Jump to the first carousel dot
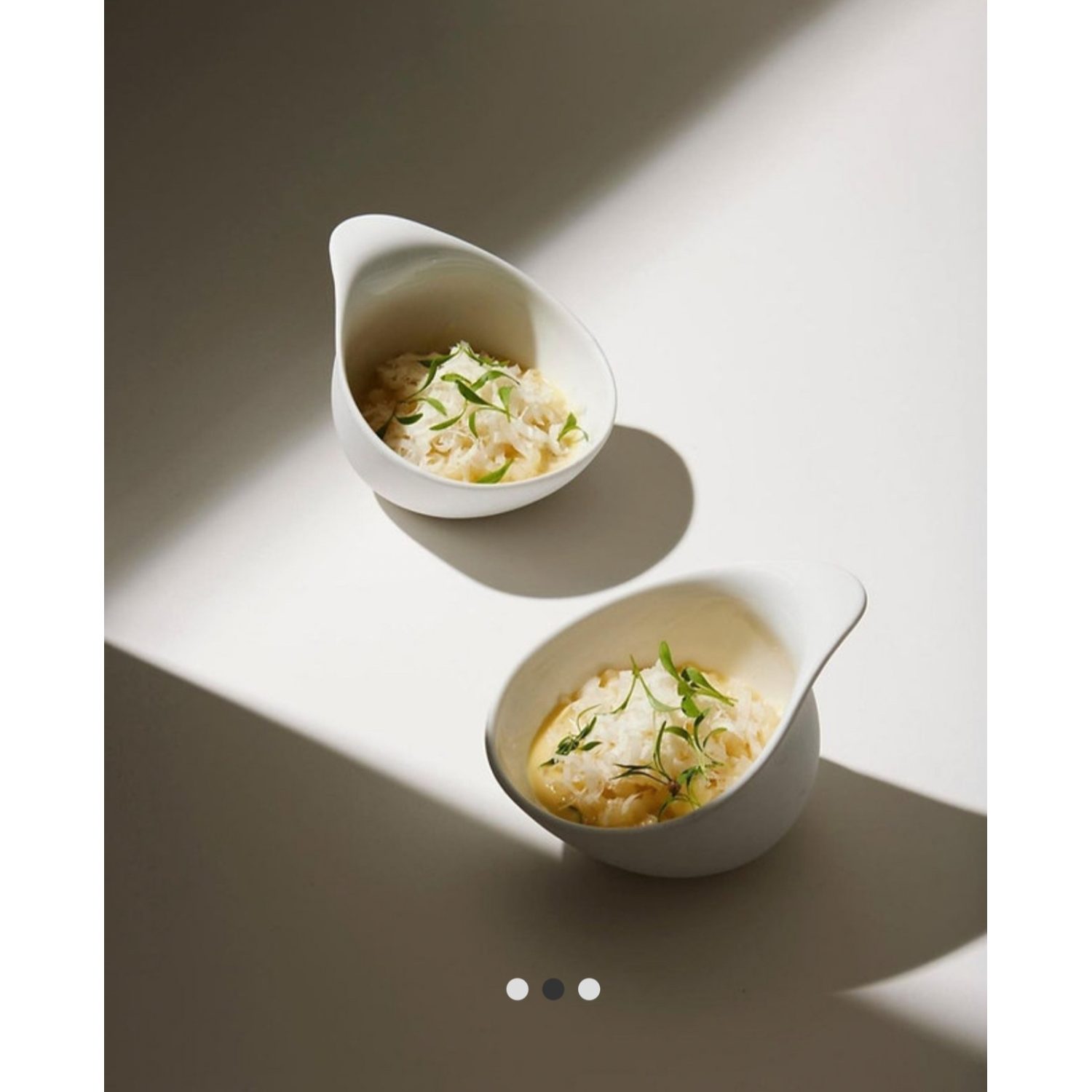The width and height of the screenshot is (1092, 1092). tap(517, 989)
